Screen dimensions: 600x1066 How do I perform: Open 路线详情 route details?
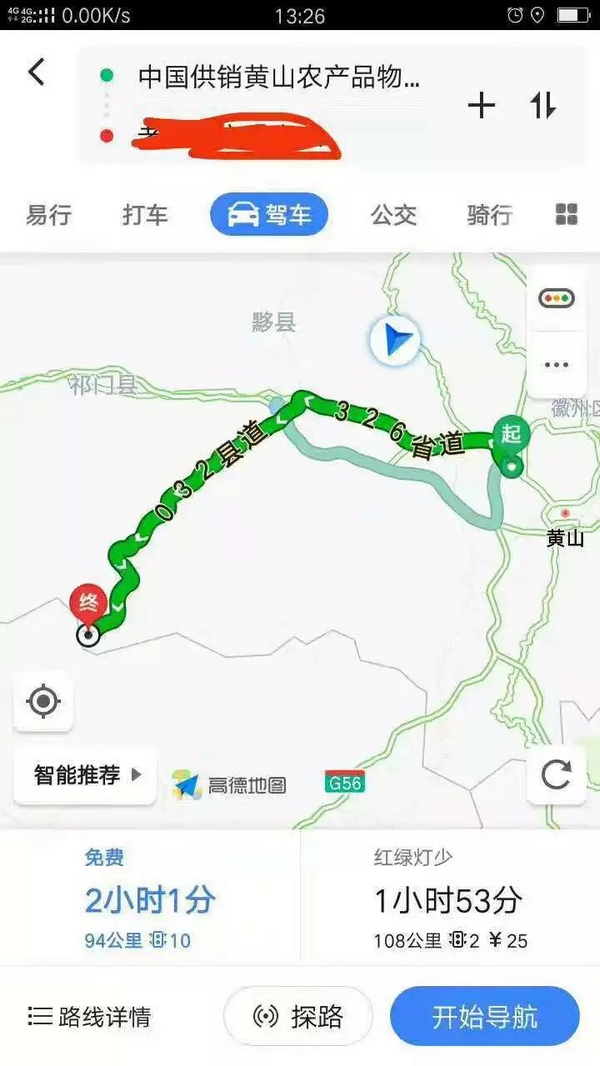pos(89,1017)
